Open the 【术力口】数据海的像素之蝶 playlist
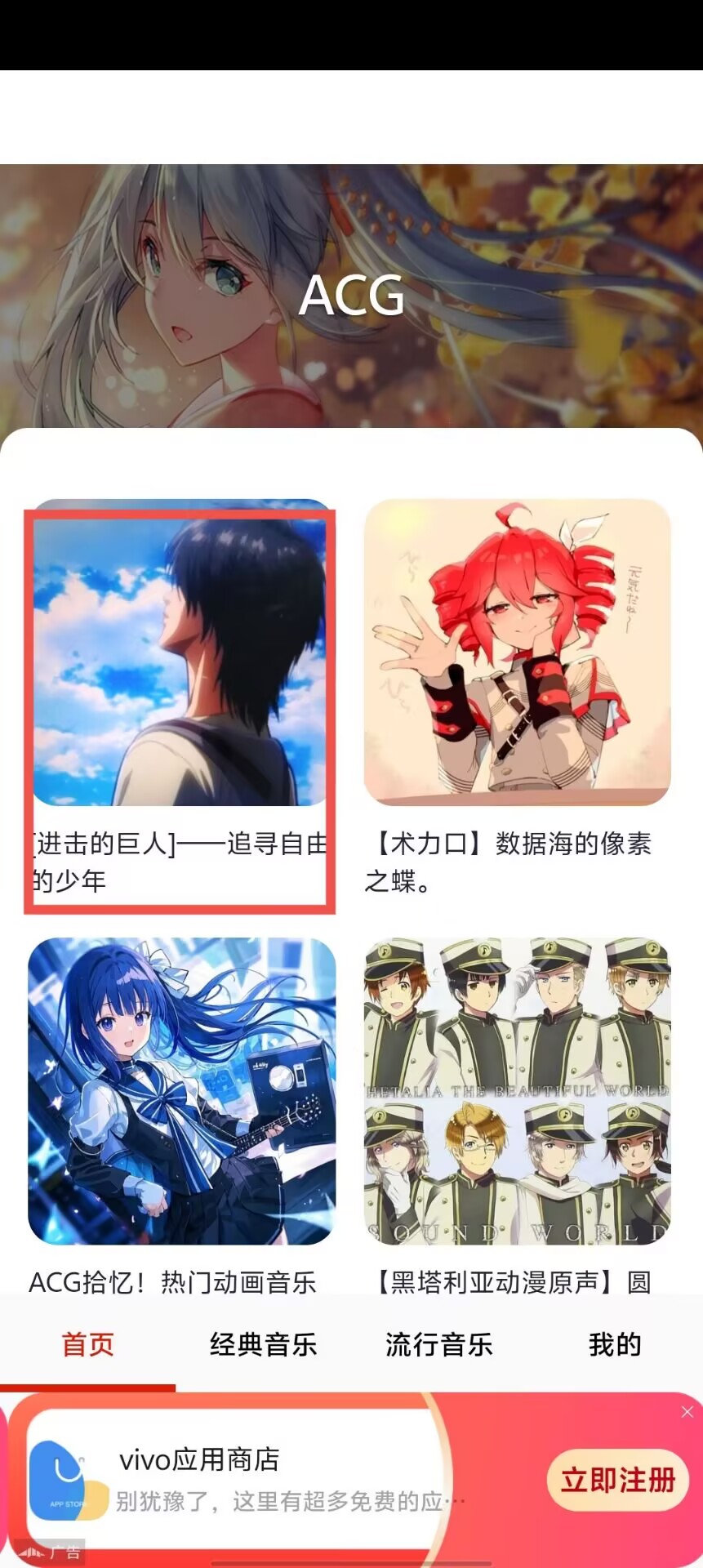This screenshot has height=1568, width=703. coord(517,653)
